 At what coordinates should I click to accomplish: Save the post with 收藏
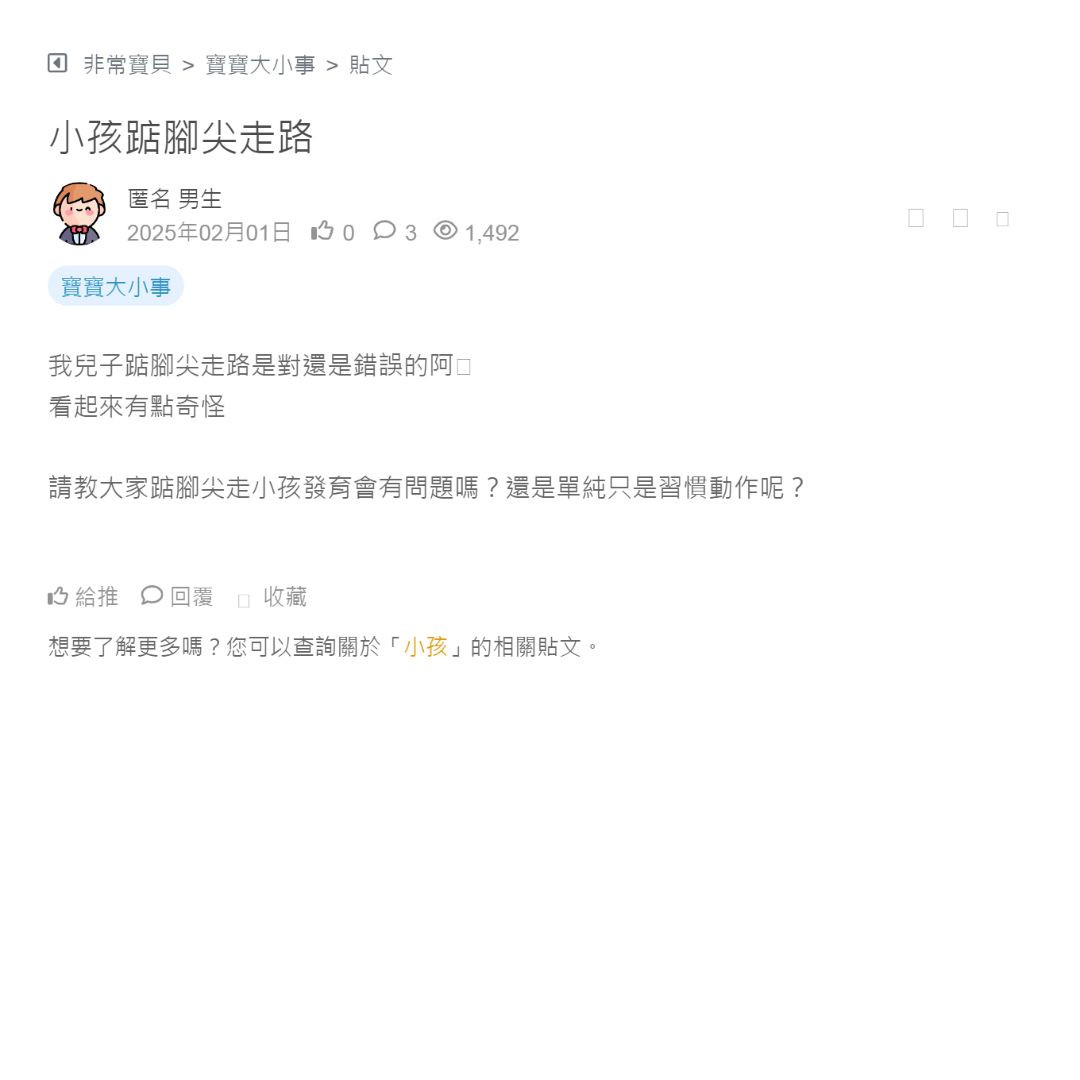[273, 597]
